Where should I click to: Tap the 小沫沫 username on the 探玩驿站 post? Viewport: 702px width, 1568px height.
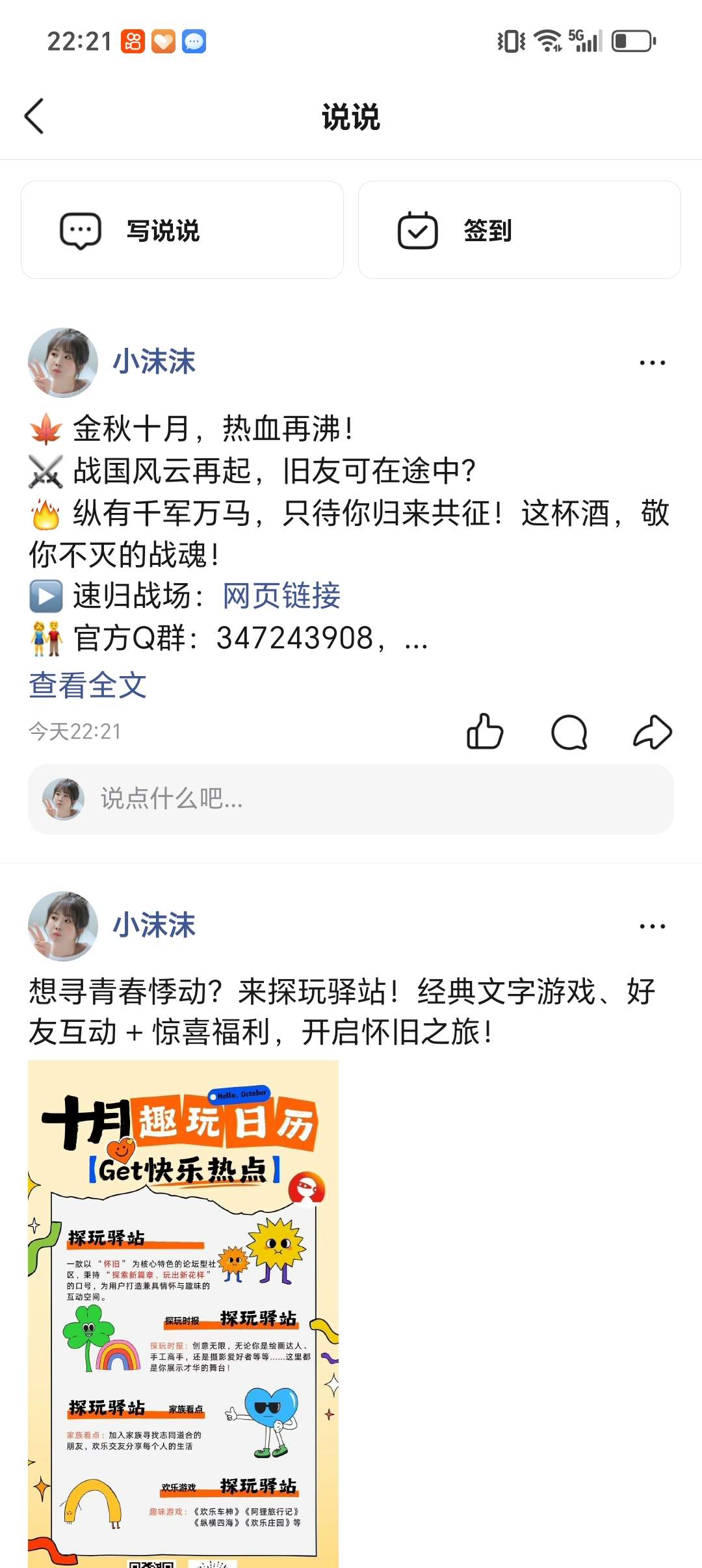pyautogui.click(x=155, y=925)
